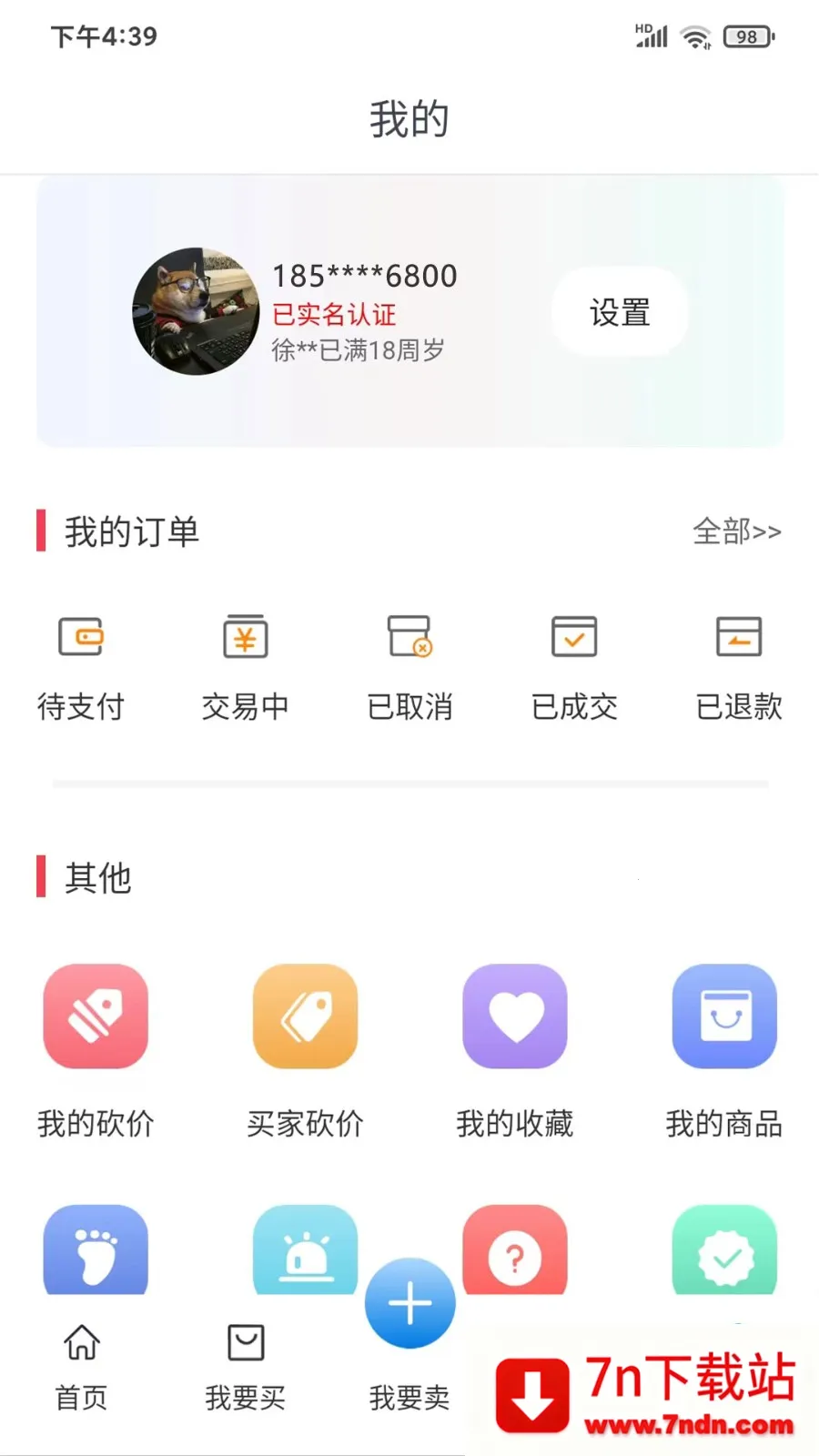Select 买家砍价 buyer bargain icon
This screenshot has height=1456, width=819.
(305, 1016)
